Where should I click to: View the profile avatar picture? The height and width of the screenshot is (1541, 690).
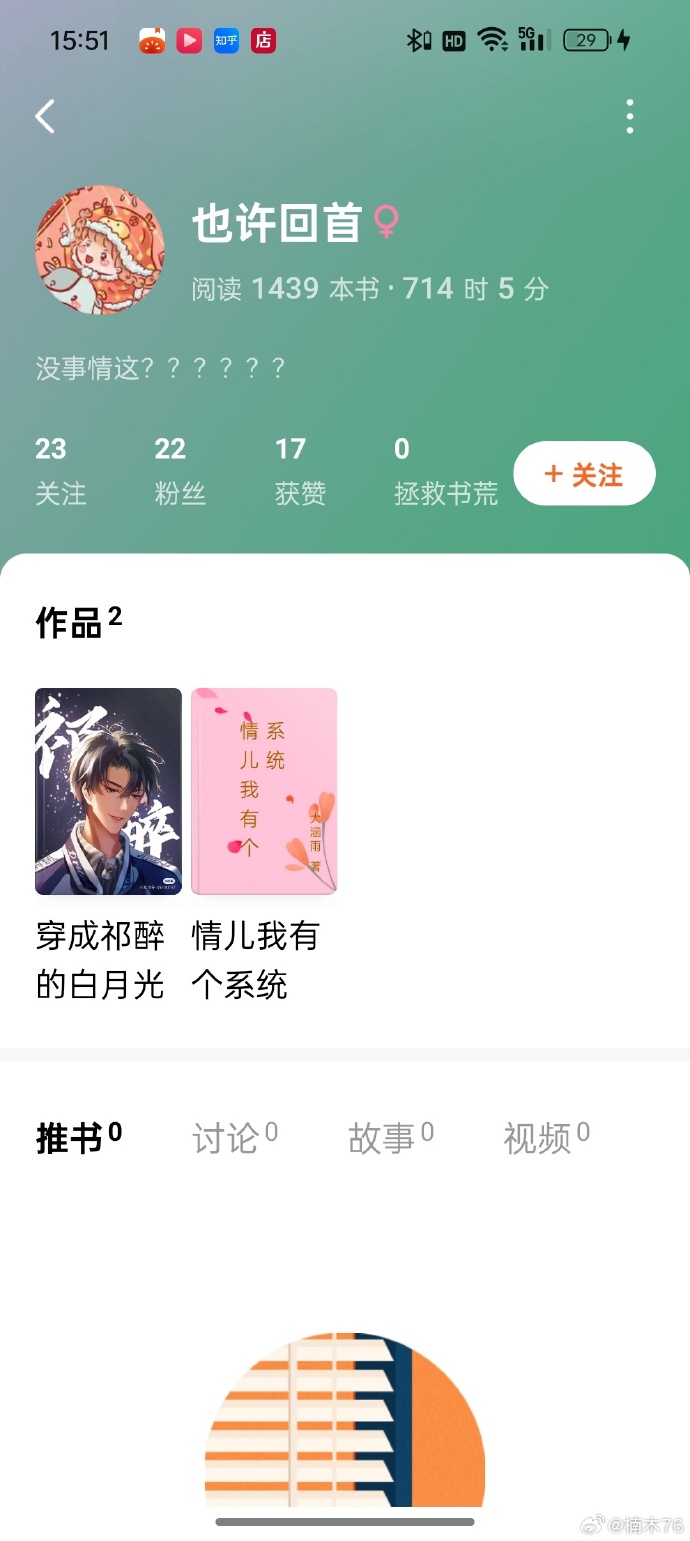pos(100,250)
